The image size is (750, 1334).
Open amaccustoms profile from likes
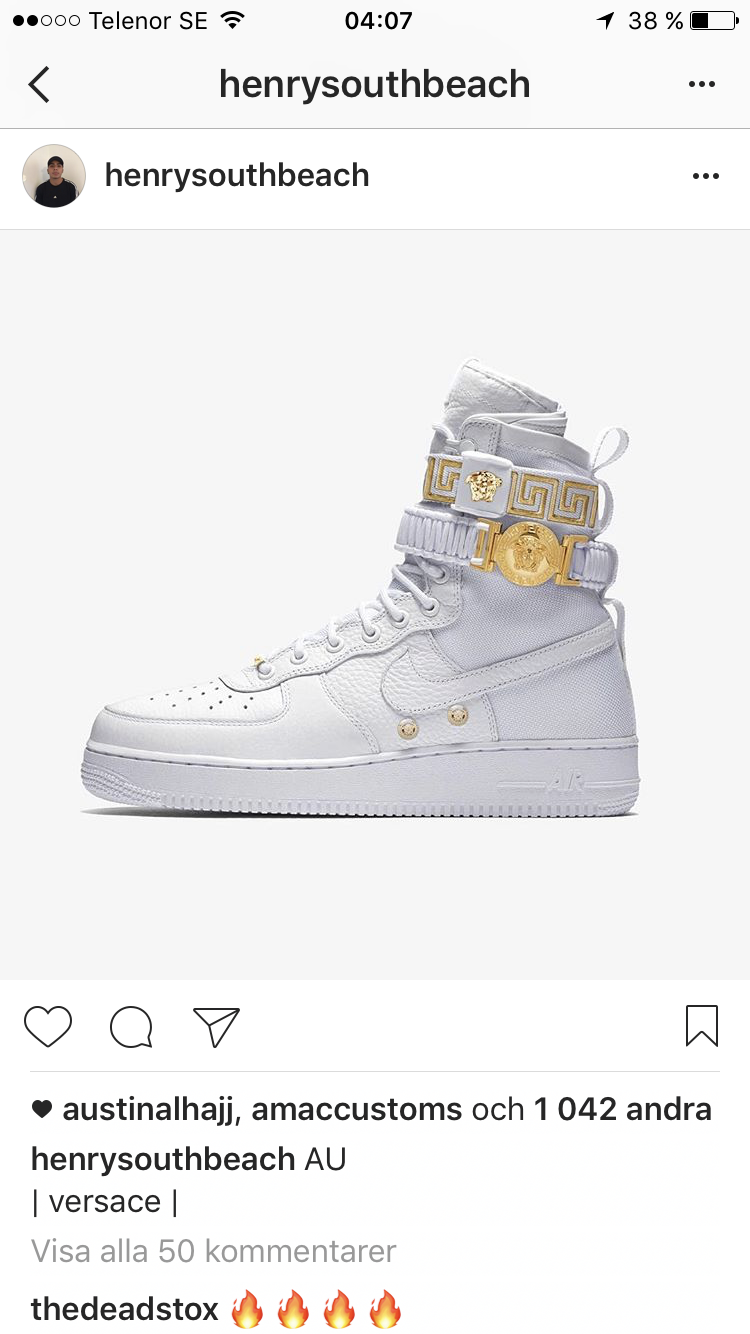pyautogui.click(x=357, y=1109)
